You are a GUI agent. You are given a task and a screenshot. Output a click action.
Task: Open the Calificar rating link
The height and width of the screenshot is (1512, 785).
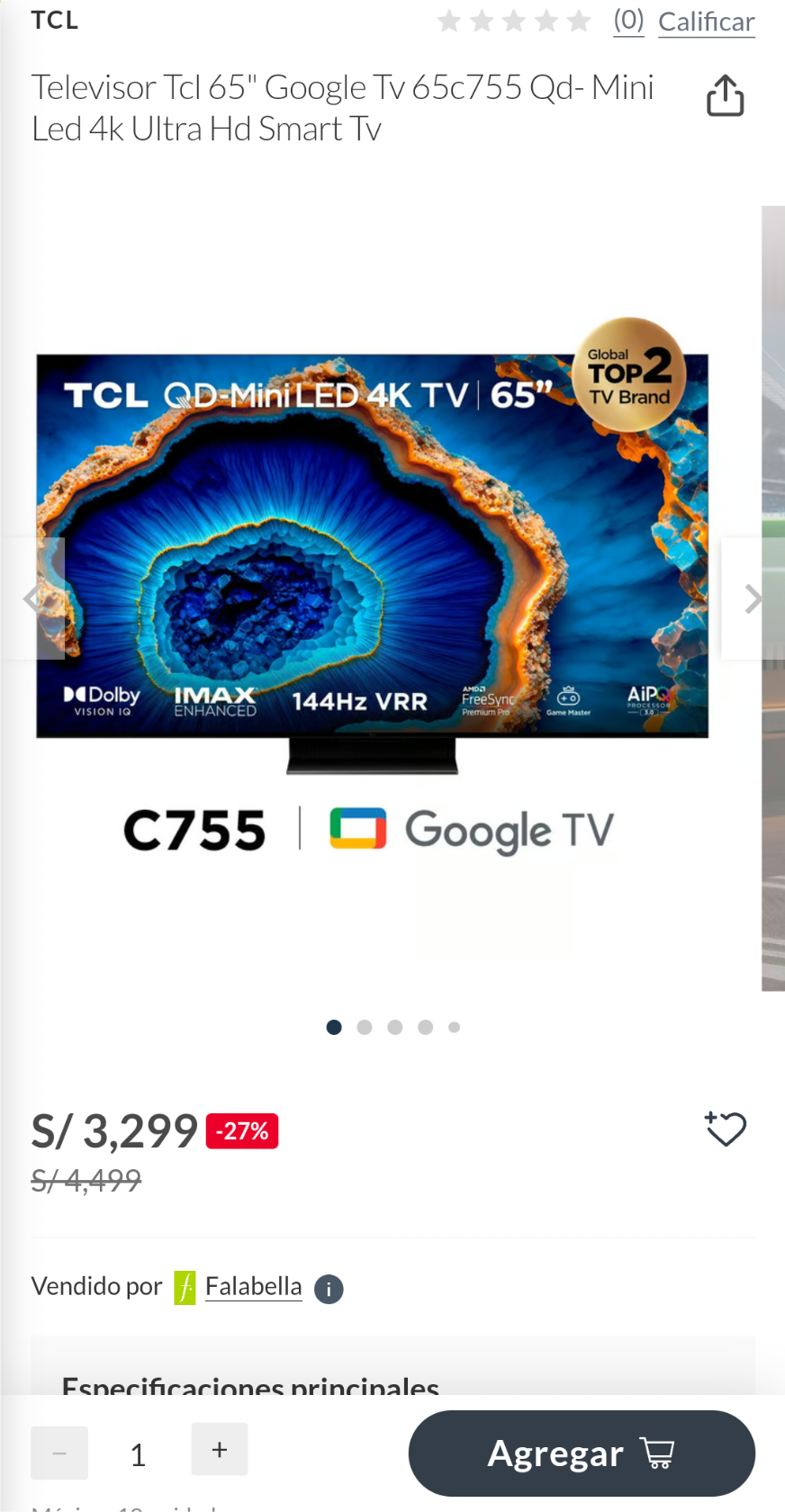click(706, 22)
